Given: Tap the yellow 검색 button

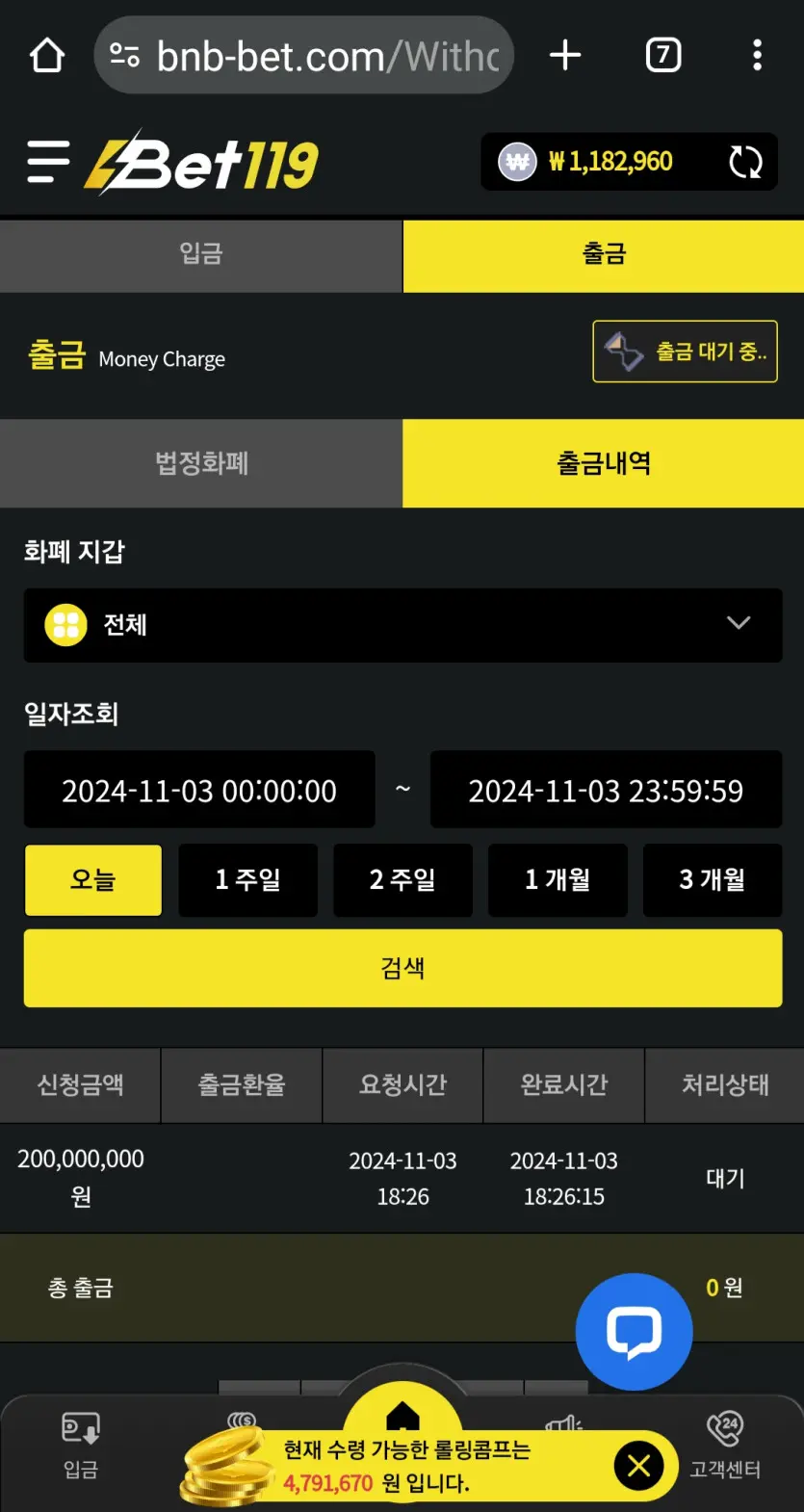Looking at the screenshot, I should (402, 968).
